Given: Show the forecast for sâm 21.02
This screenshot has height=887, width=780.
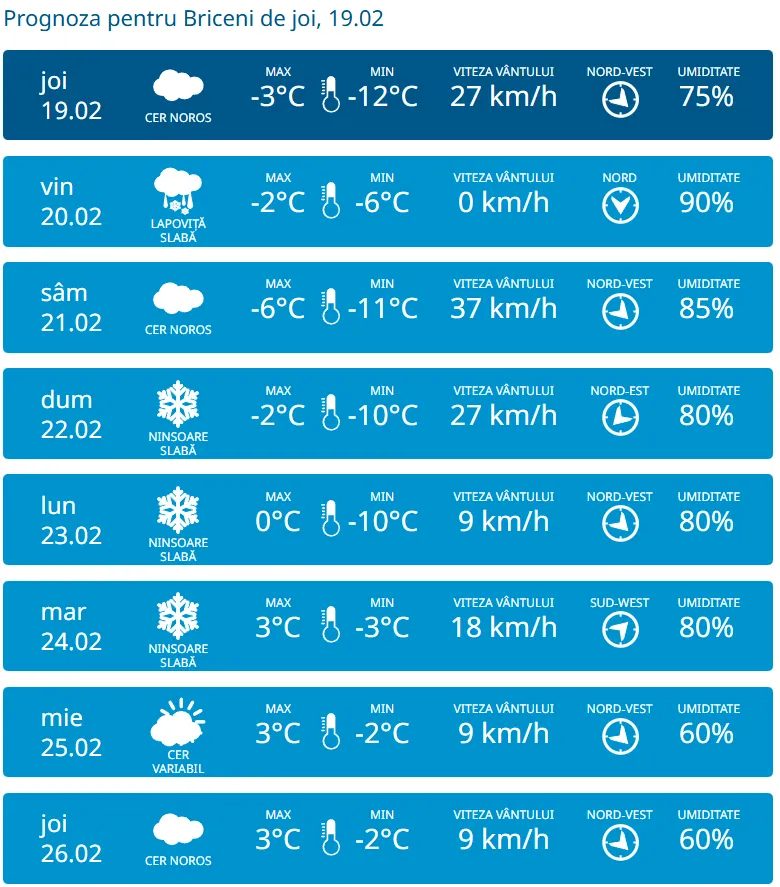Looking at the screenshot, I should [388, 307].
